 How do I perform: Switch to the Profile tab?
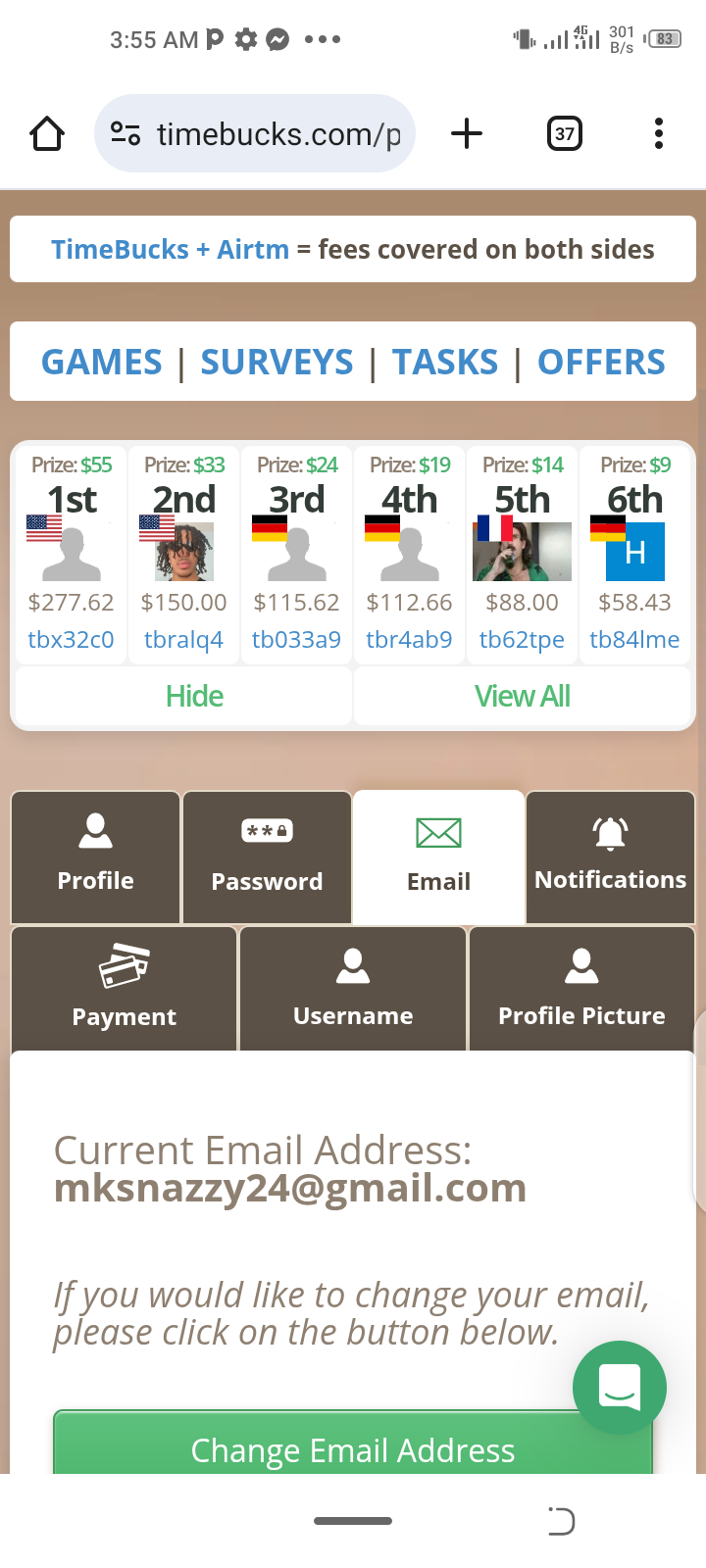click(x=95, y=857)
